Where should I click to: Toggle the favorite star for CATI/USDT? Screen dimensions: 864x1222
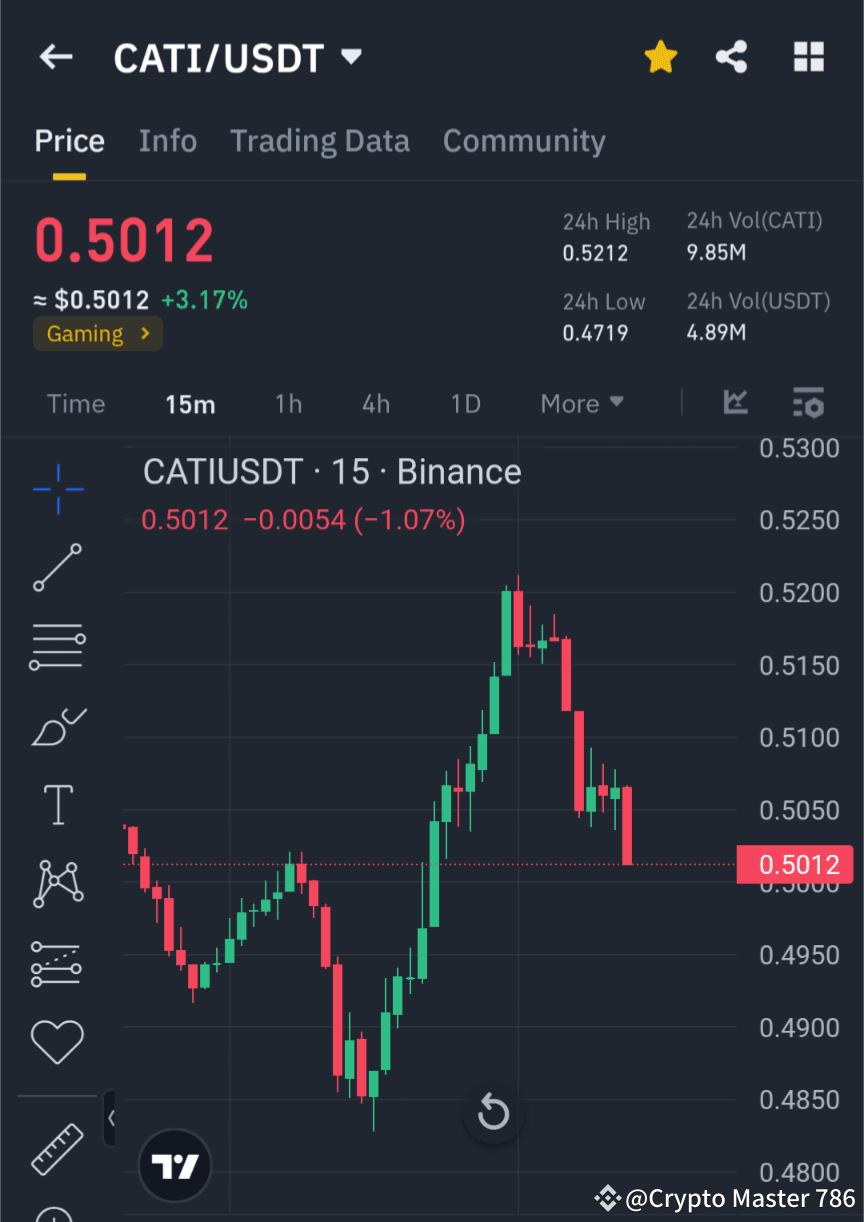pos(660,57)
